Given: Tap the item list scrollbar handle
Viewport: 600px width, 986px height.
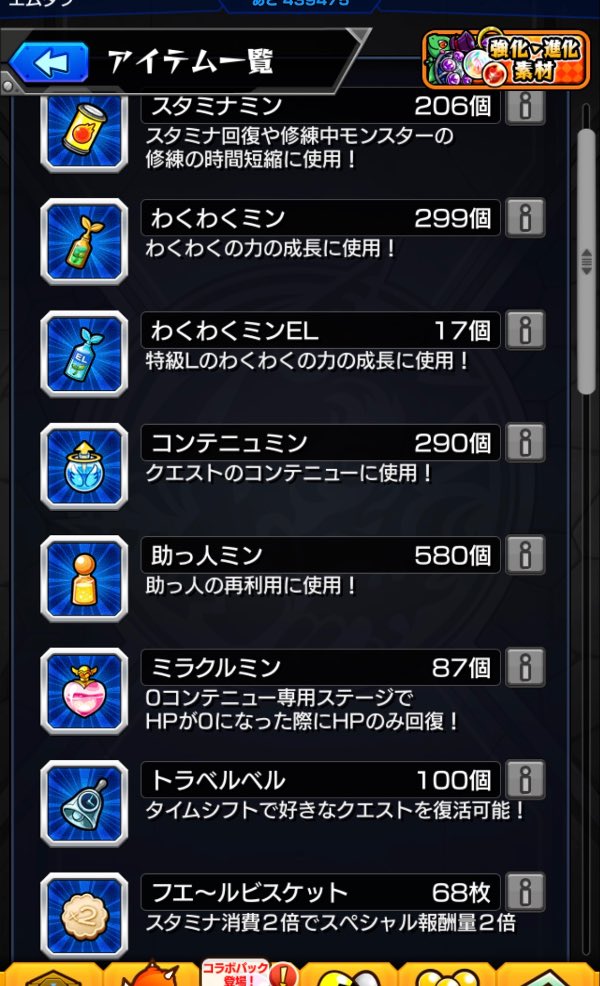Looking at the screenshot, I should 587,260.
